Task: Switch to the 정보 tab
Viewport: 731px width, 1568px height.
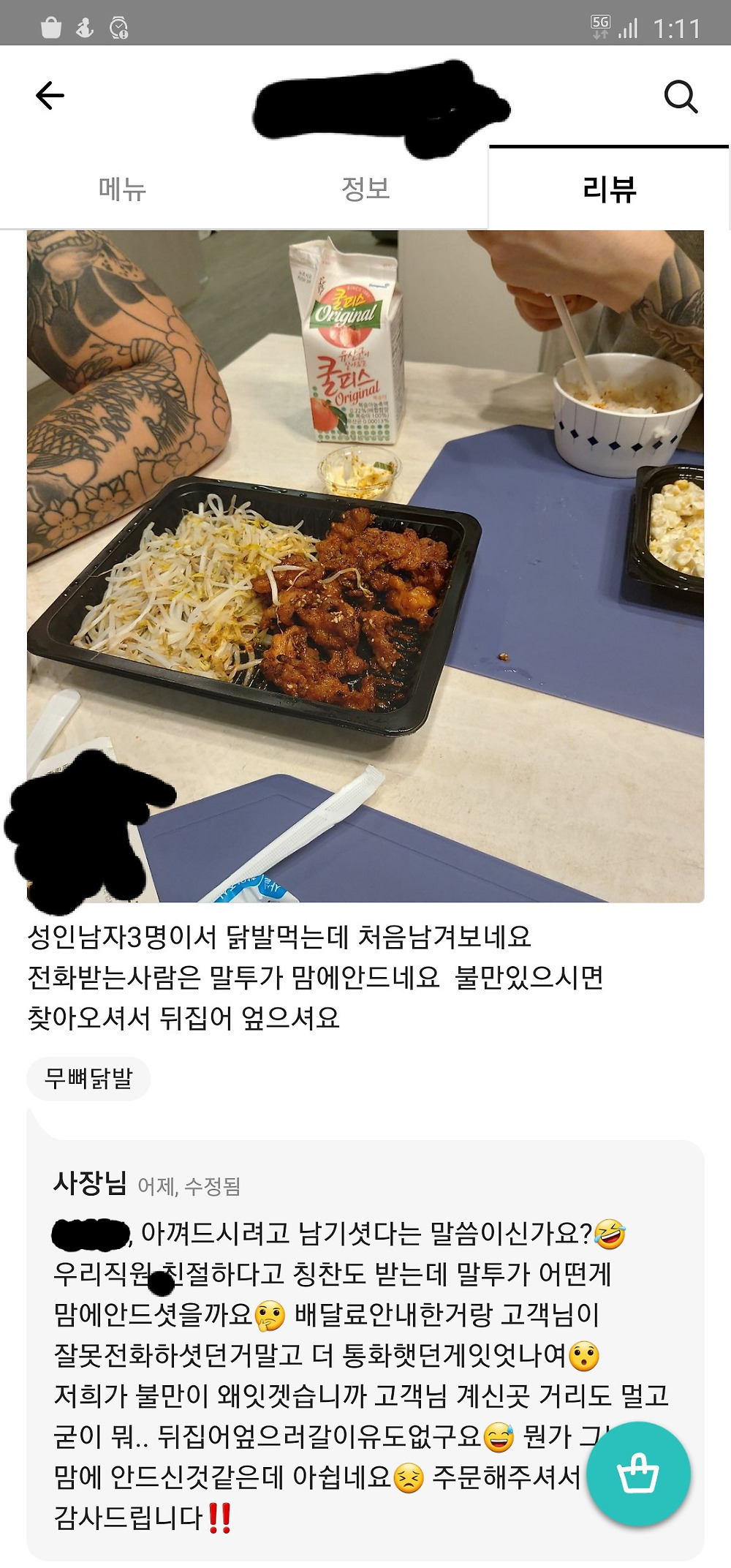Action: point(365,189)
